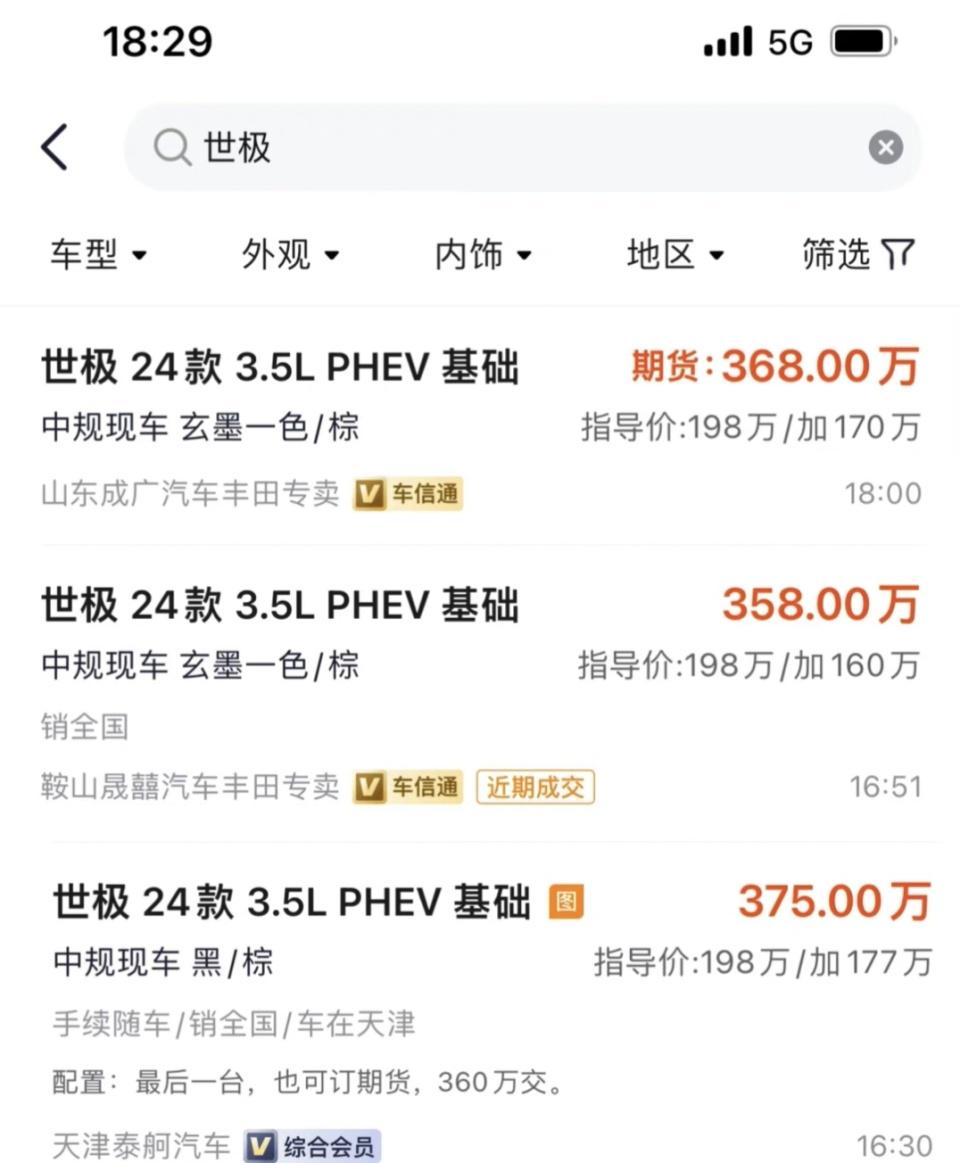Open the 外观 color dropdown
Viewport: 960px width, 1163px height.
(x=290, y=255)
